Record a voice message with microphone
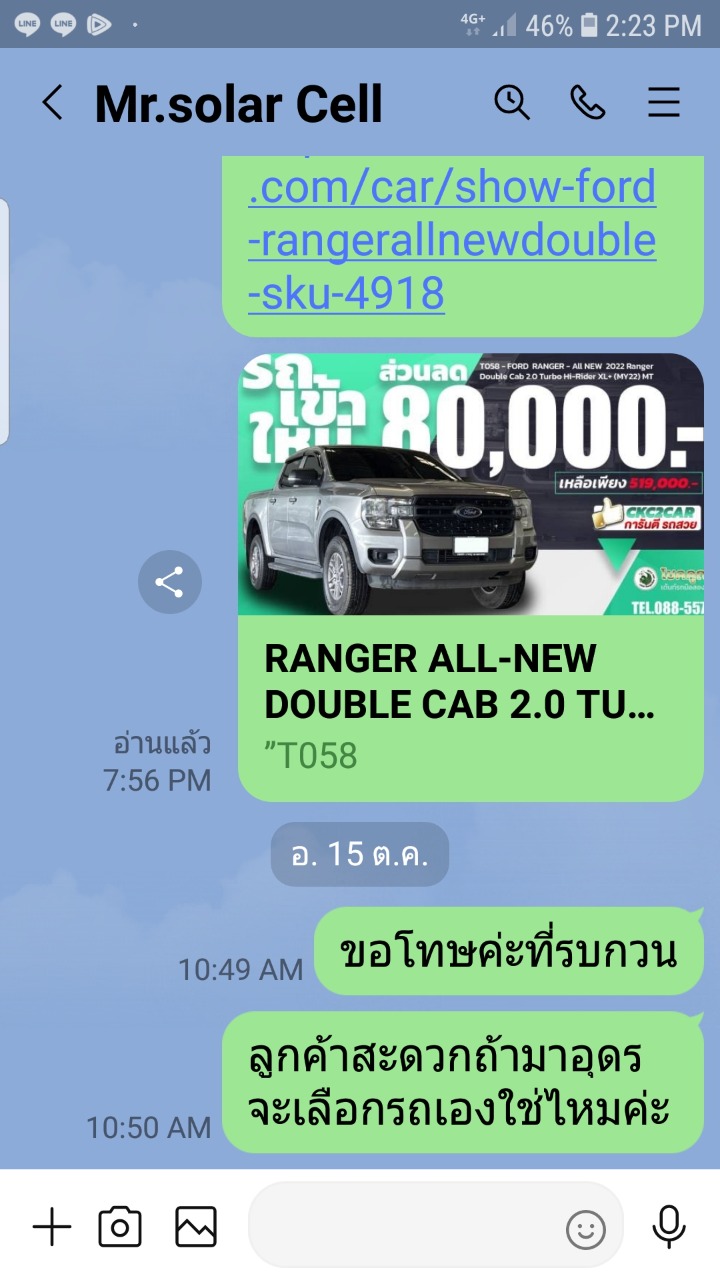The image size is (720, 1280). pos(668,1226)
